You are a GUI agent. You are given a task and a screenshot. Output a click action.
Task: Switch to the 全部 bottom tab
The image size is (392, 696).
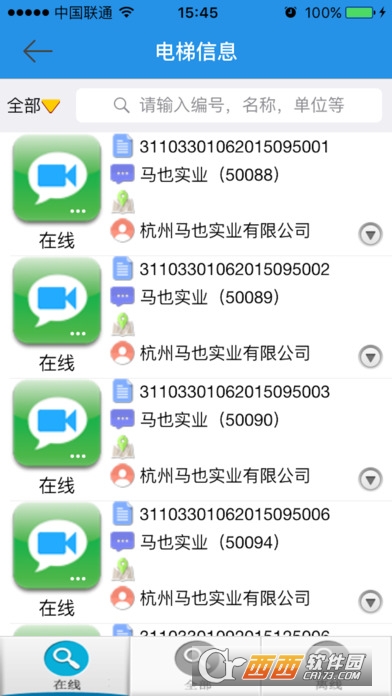coord(196,666)
